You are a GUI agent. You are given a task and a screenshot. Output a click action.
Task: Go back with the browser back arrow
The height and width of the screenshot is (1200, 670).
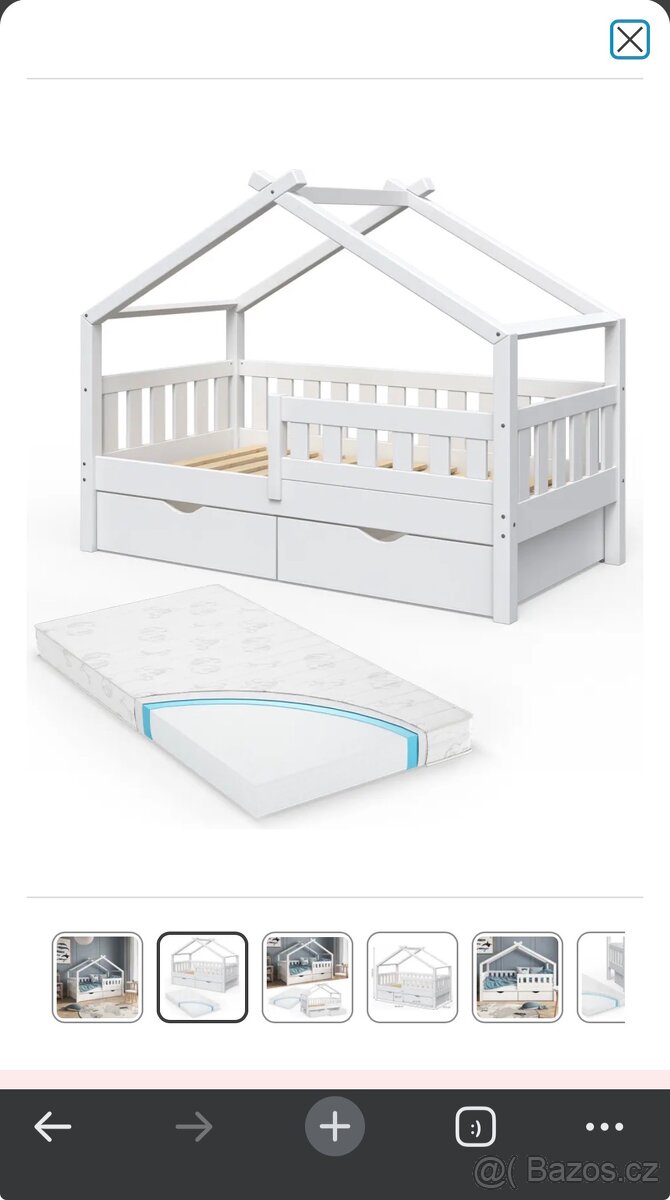(52, 1127)
